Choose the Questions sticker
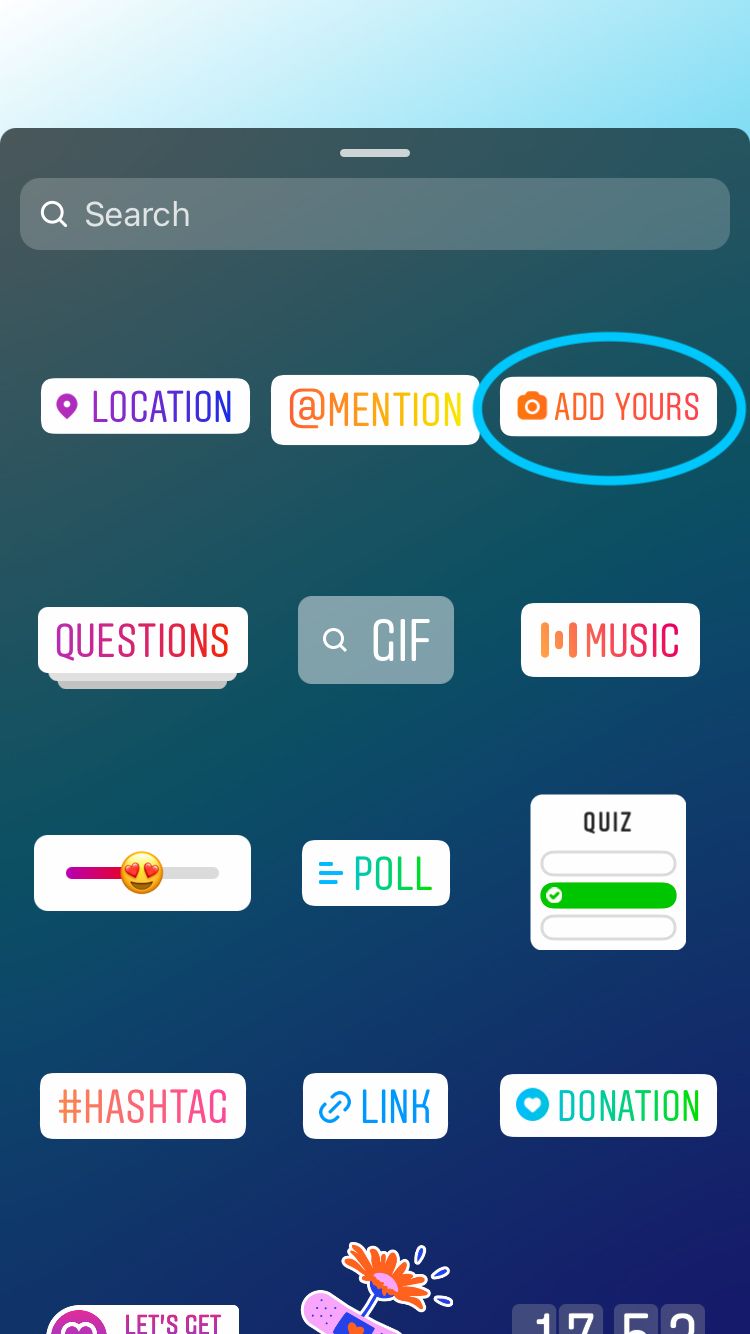750x1334 pixels. coord(142,641)
